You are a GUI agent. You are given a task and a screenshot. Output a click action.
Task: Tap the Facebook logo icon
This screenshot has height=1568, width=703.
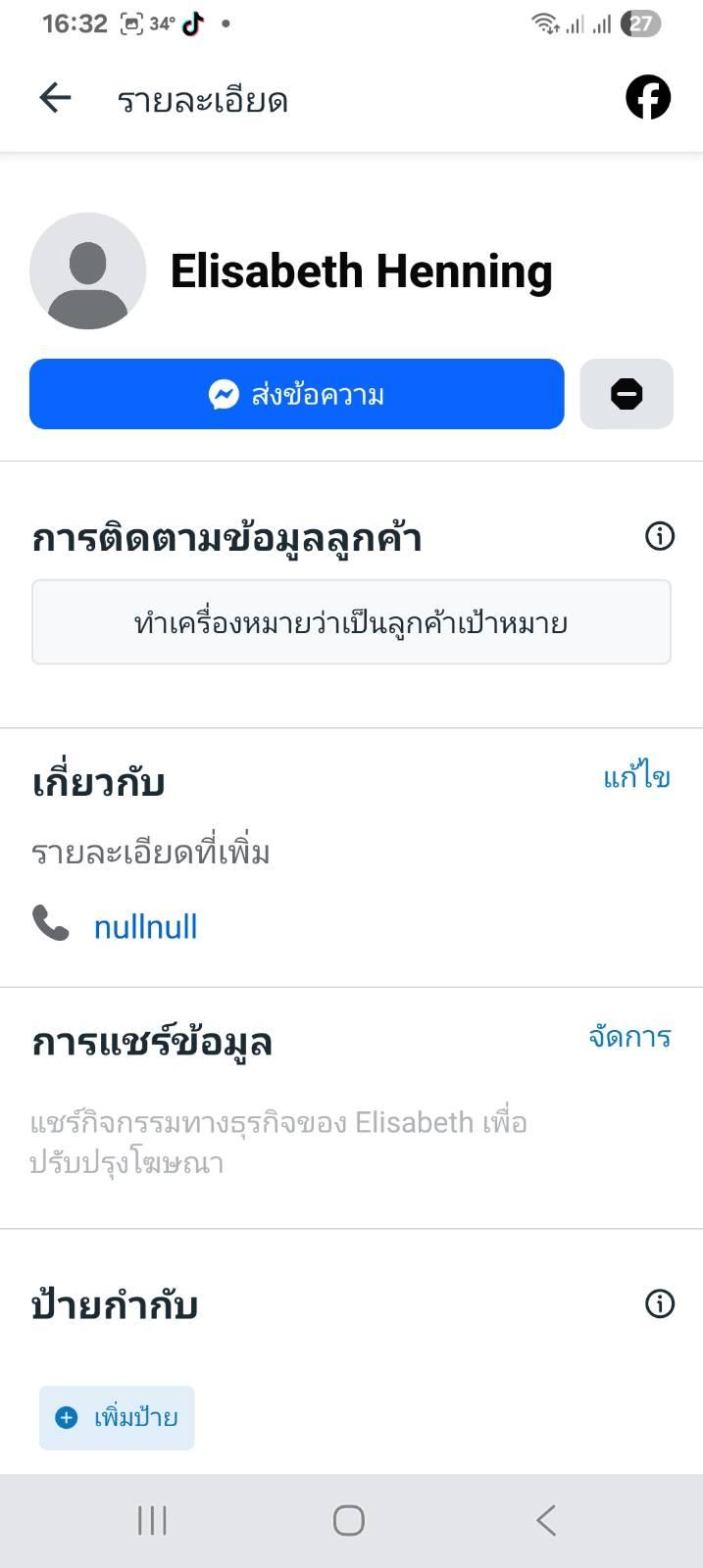coord(648,97)
